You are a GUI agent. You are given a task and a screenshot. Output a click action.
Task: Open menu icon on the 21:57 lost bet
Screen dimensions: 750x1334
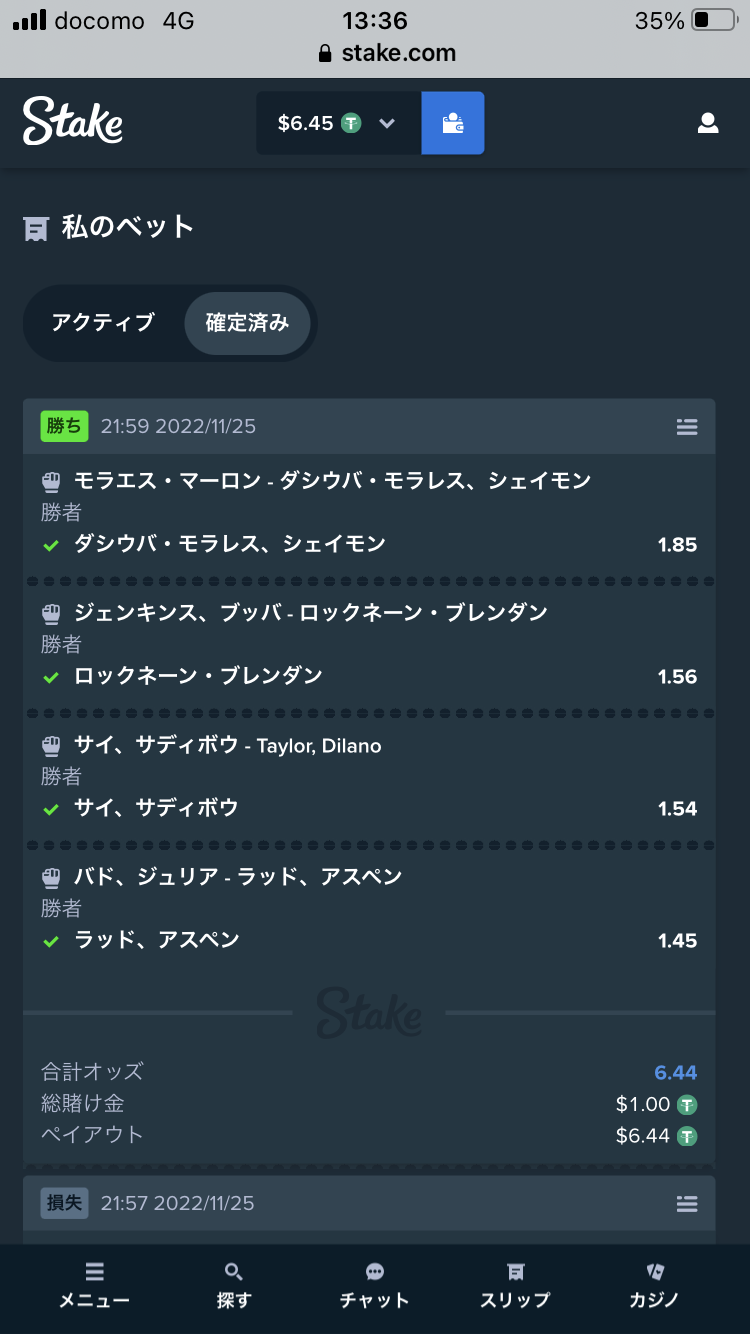(x=687, y=1204)
